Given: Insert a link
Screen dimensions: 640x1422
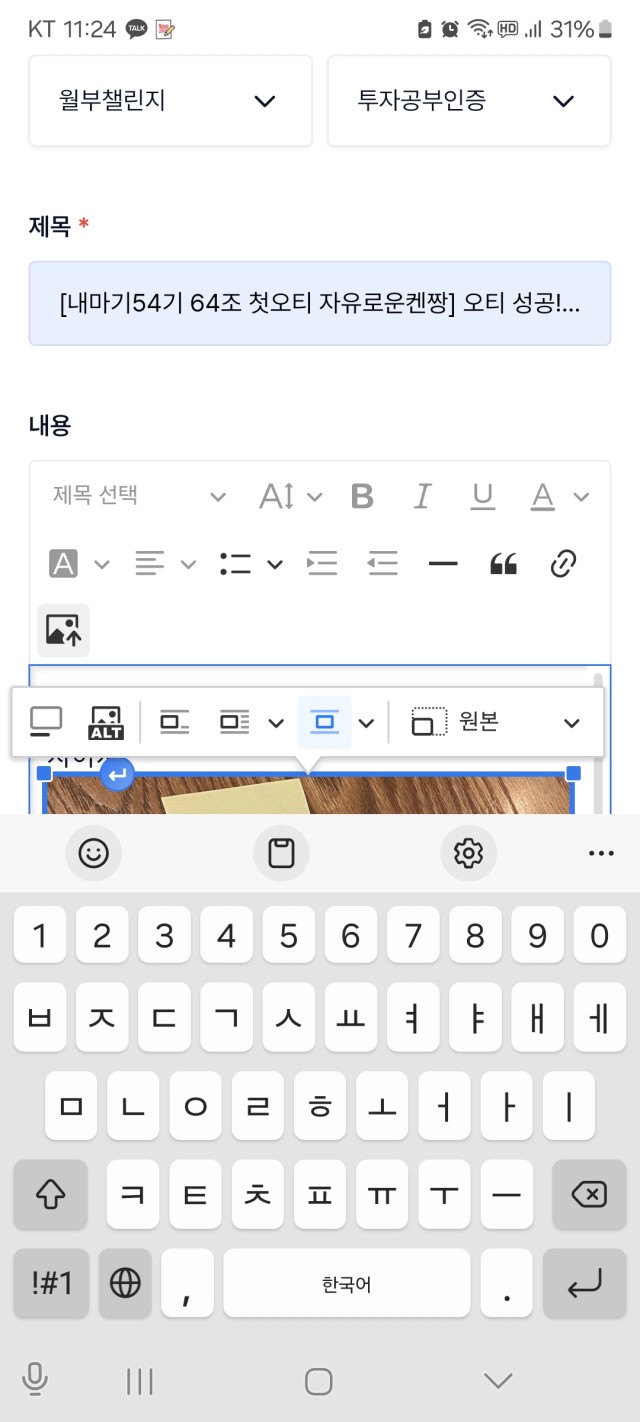Looking at the screenshot, I should point(564,564).
